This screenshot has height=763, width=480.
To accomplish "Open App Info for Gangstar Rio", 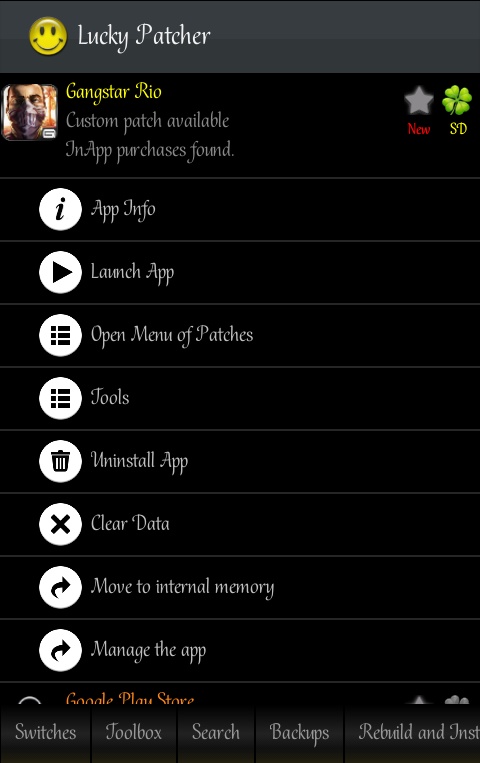I will (x=240, y=210).
